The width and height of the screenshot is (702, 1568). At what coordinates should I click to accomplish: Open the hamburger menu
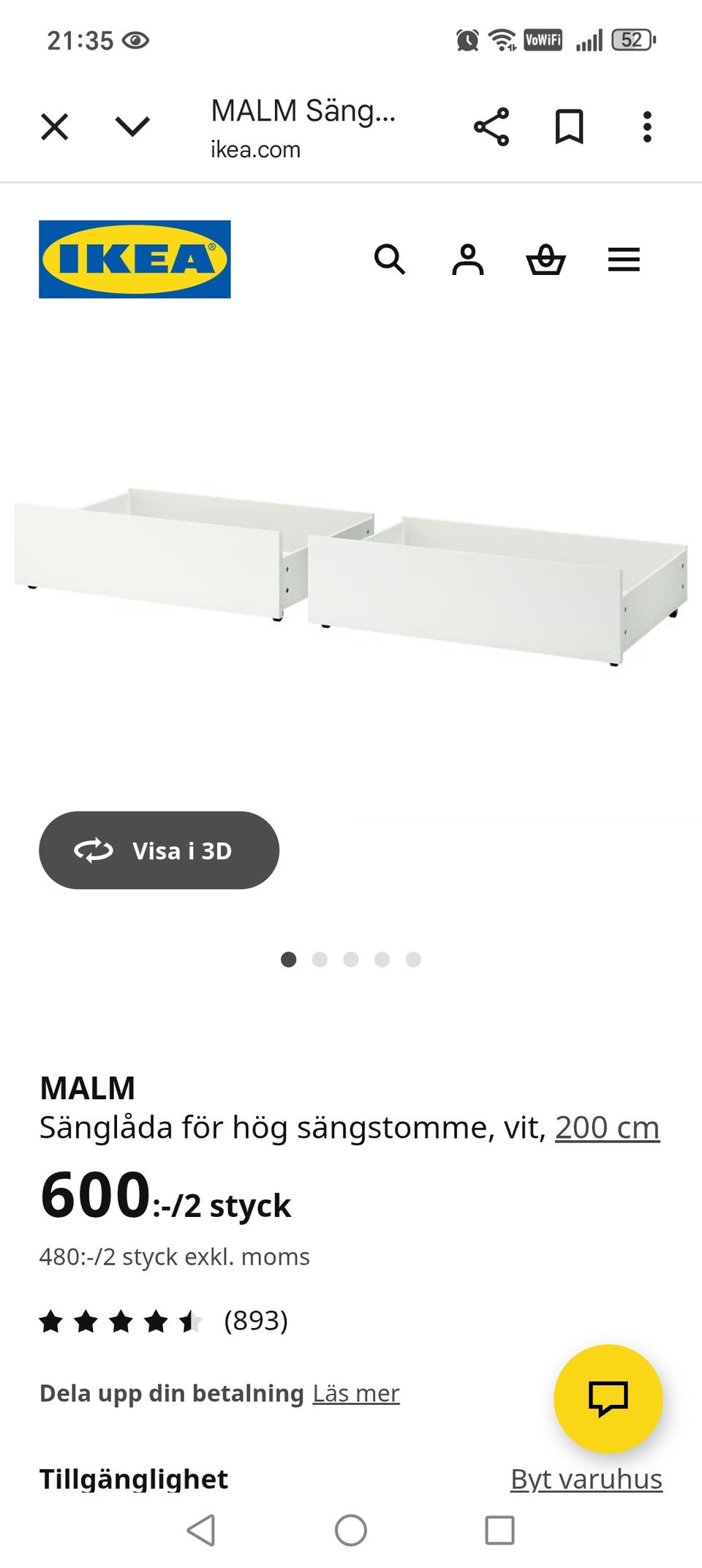click(623, 260)
